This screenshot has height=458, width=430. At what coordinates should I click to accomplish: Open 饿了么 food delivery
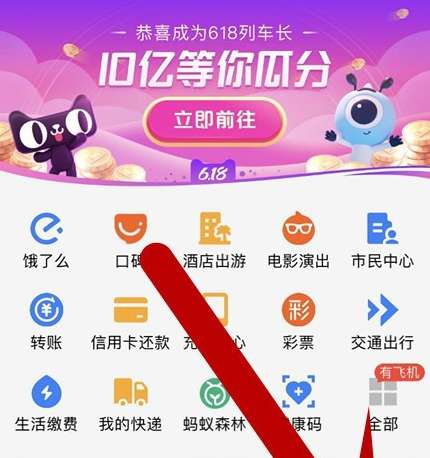tap(46, 241)
